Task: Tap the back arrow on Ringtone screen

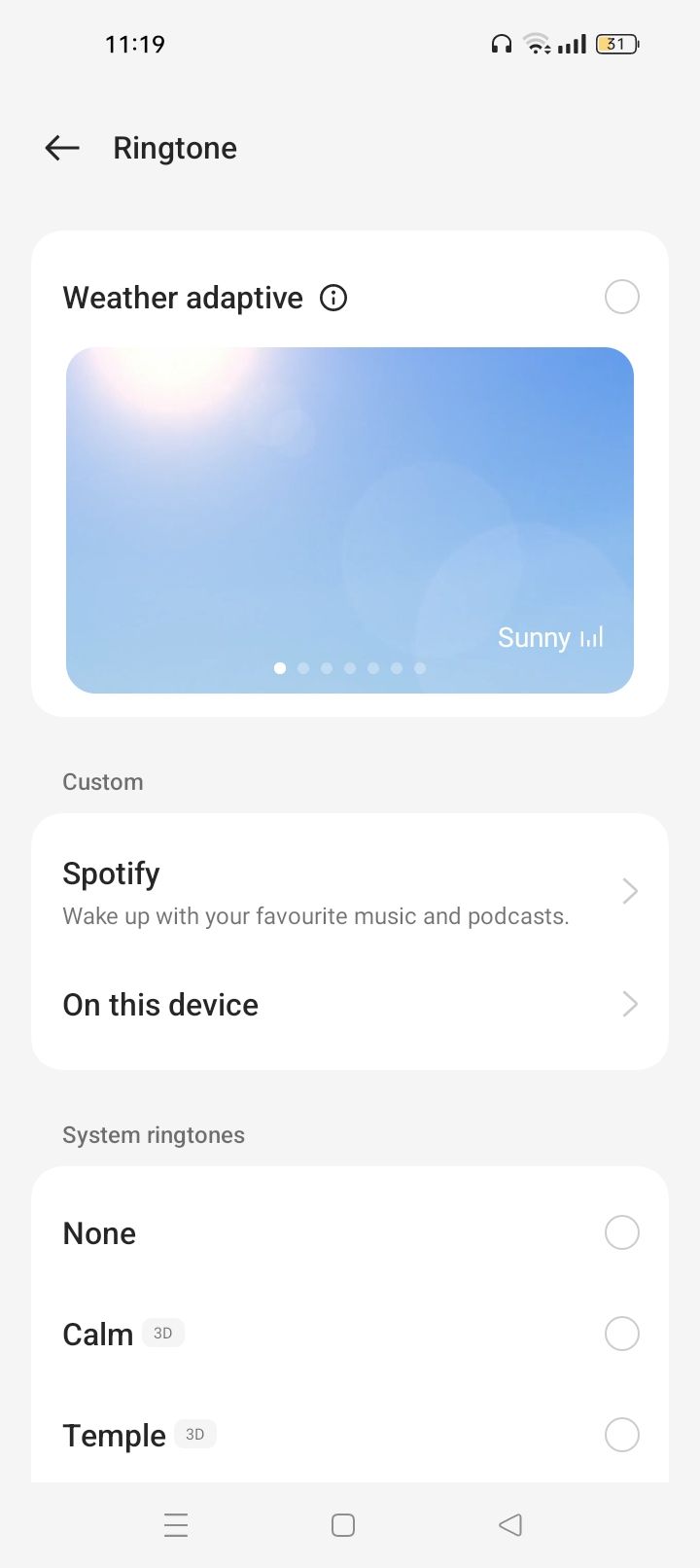Action: (x=61, y=148)
